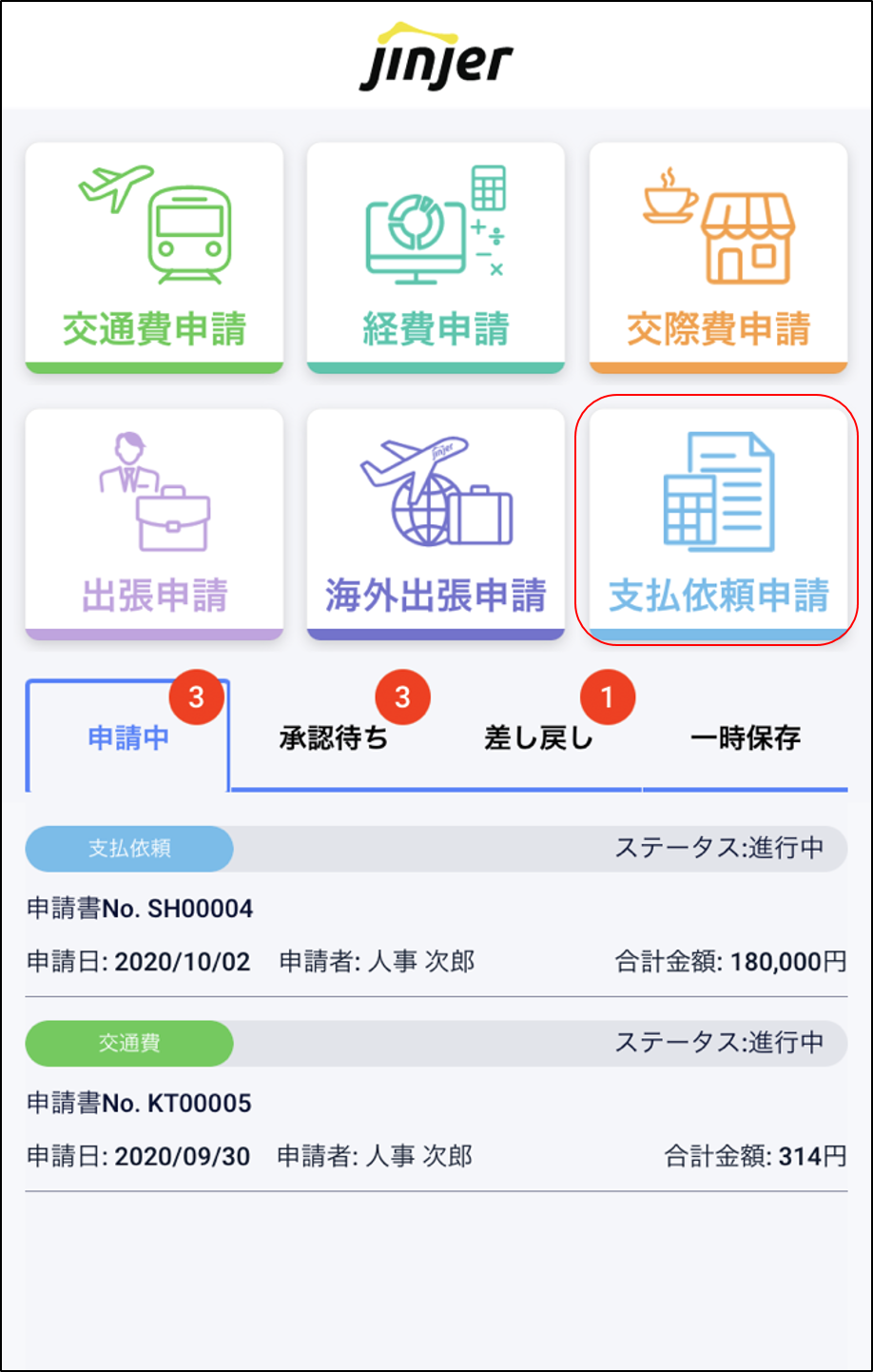Open the 出張申請 tile
The height and width of the screenshot is (1372, 873).
click(154, 523)
